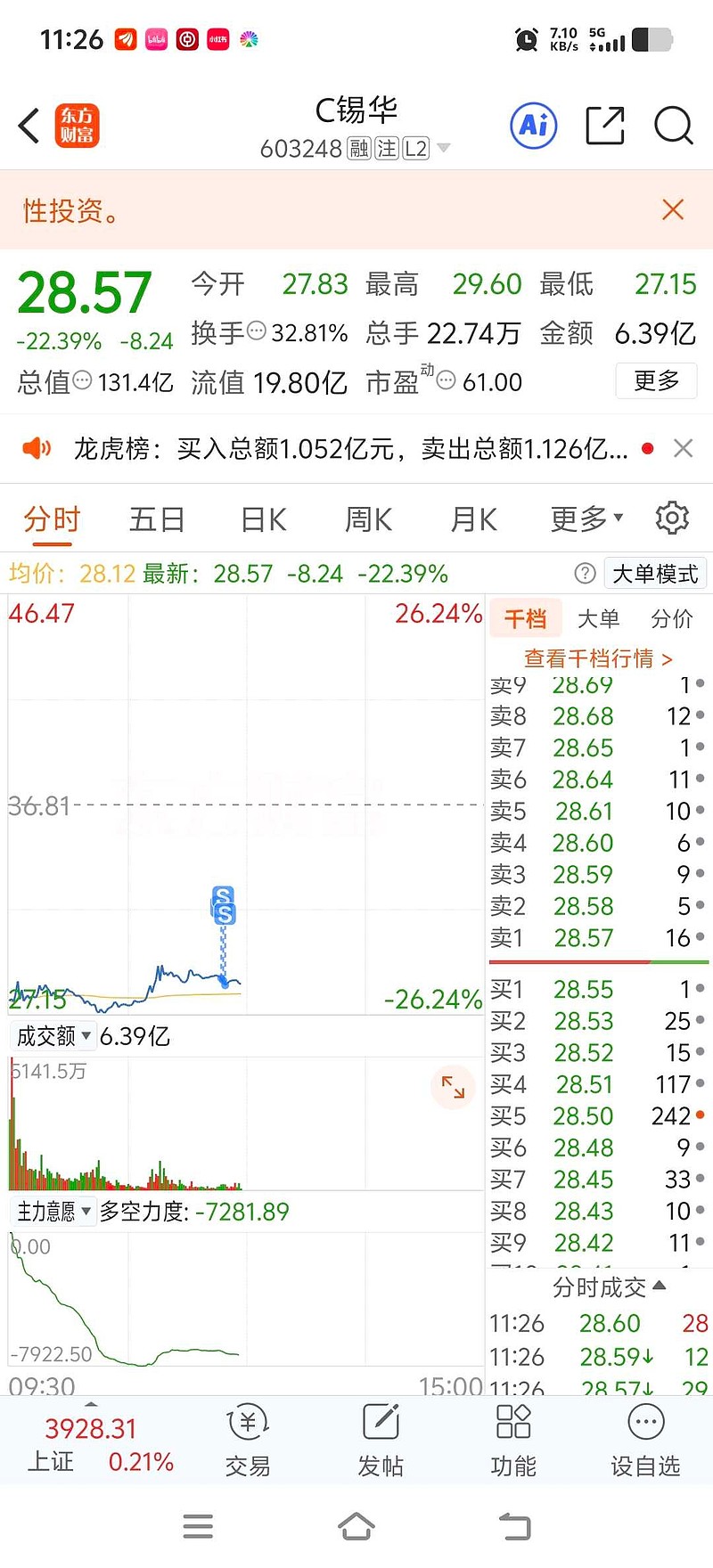Tap the share icon next to AI
This screenshot has width=713, height=1568.
[x=603, y=126]
